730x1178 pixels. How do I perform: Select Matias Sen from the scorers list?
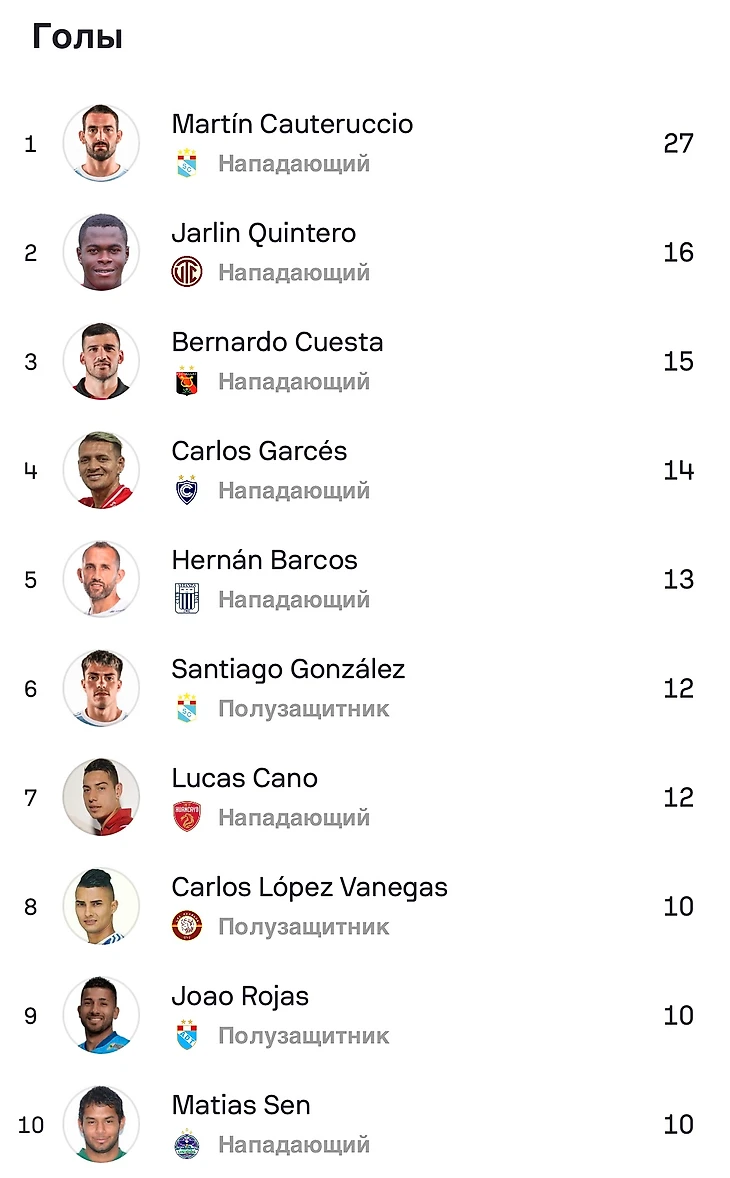click(241, 1106)
